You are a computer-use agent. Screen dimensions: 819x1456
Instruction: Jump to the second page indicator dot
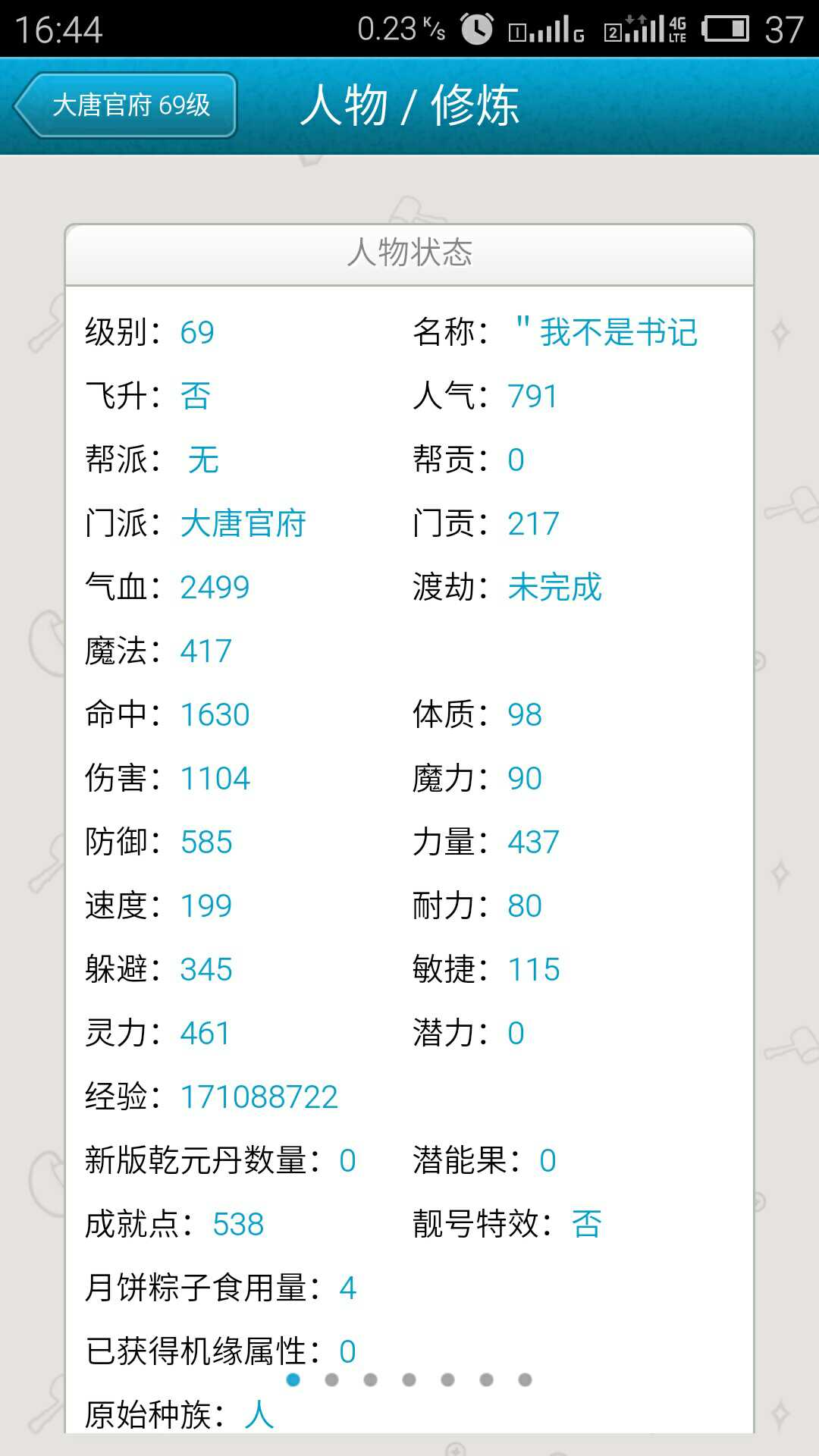(x=331, y=1379)
